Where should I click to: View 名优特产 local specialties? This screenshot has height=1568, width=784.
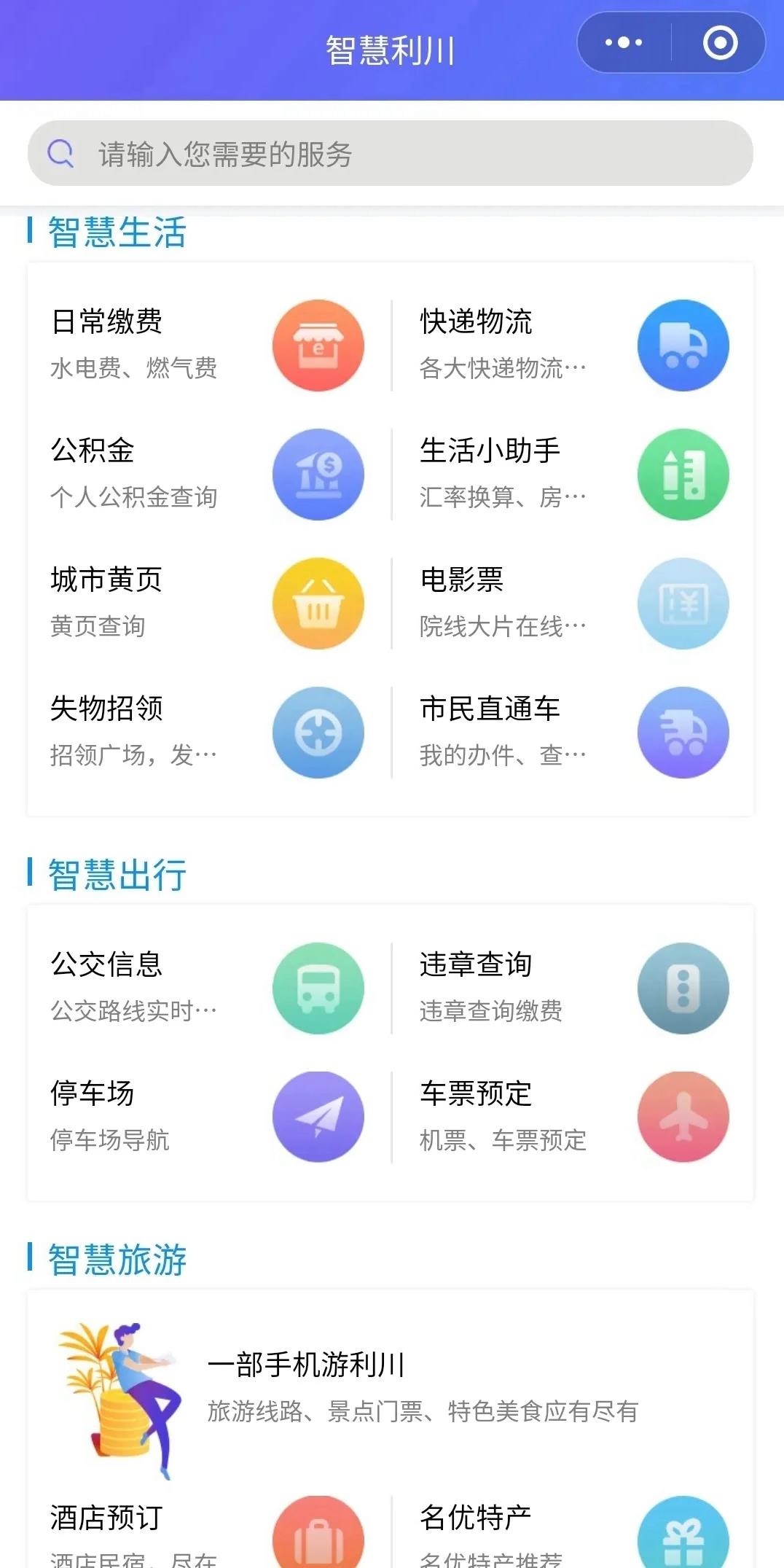573,1531
